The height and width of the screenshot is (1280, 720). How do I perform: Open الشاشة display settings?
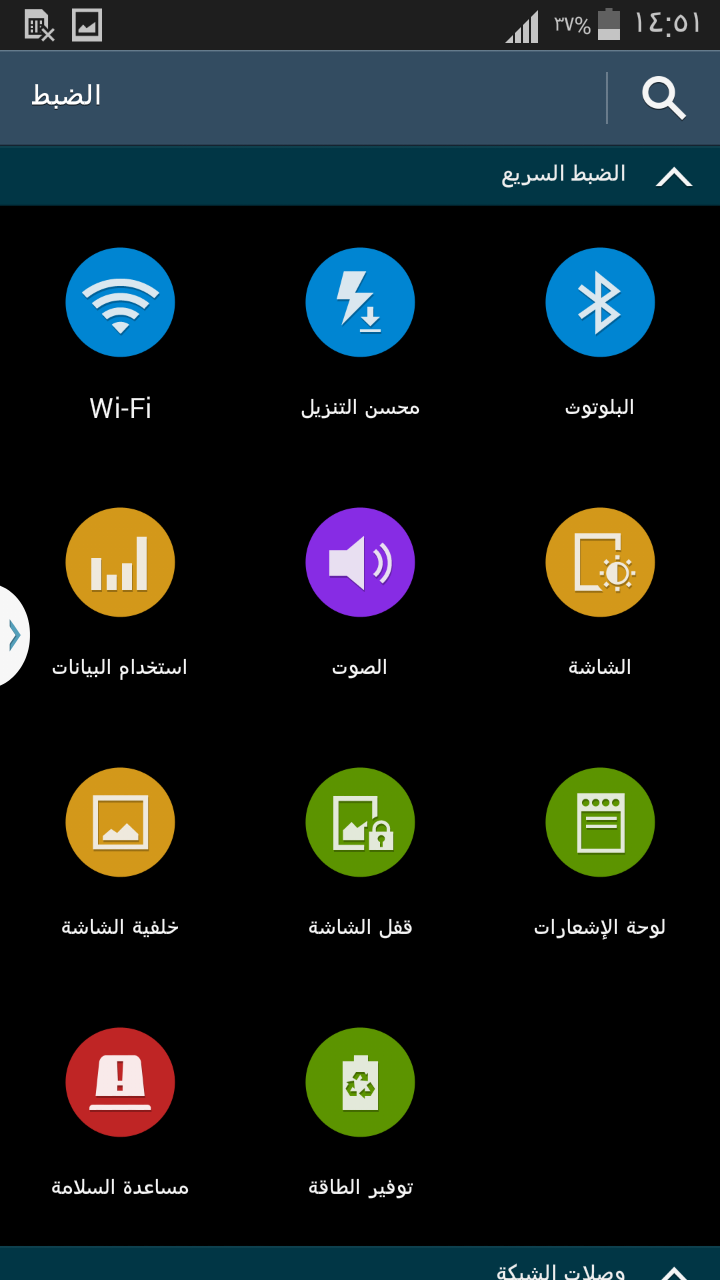600,562
